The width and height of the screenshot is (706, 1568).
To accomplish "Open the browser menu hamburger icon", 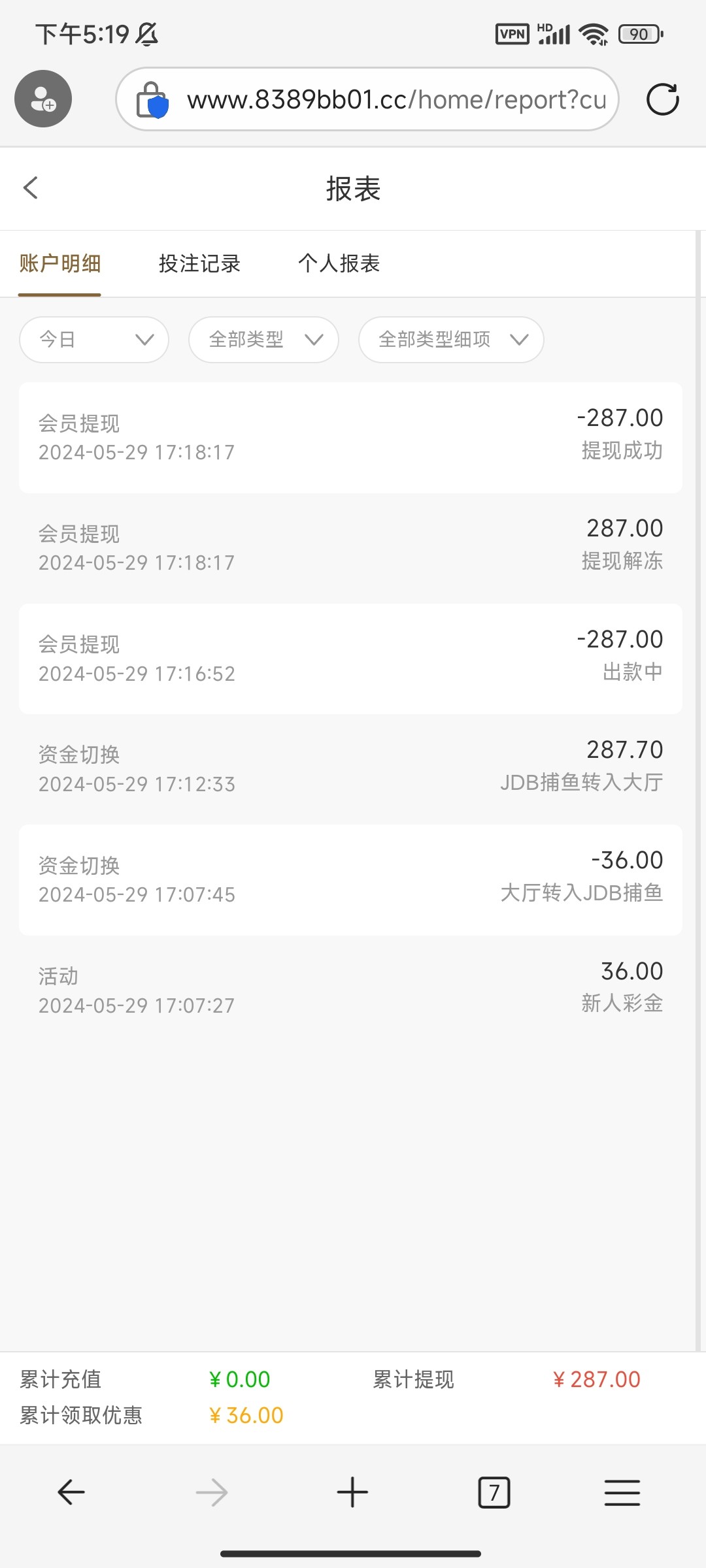I will pos(622,1492).
